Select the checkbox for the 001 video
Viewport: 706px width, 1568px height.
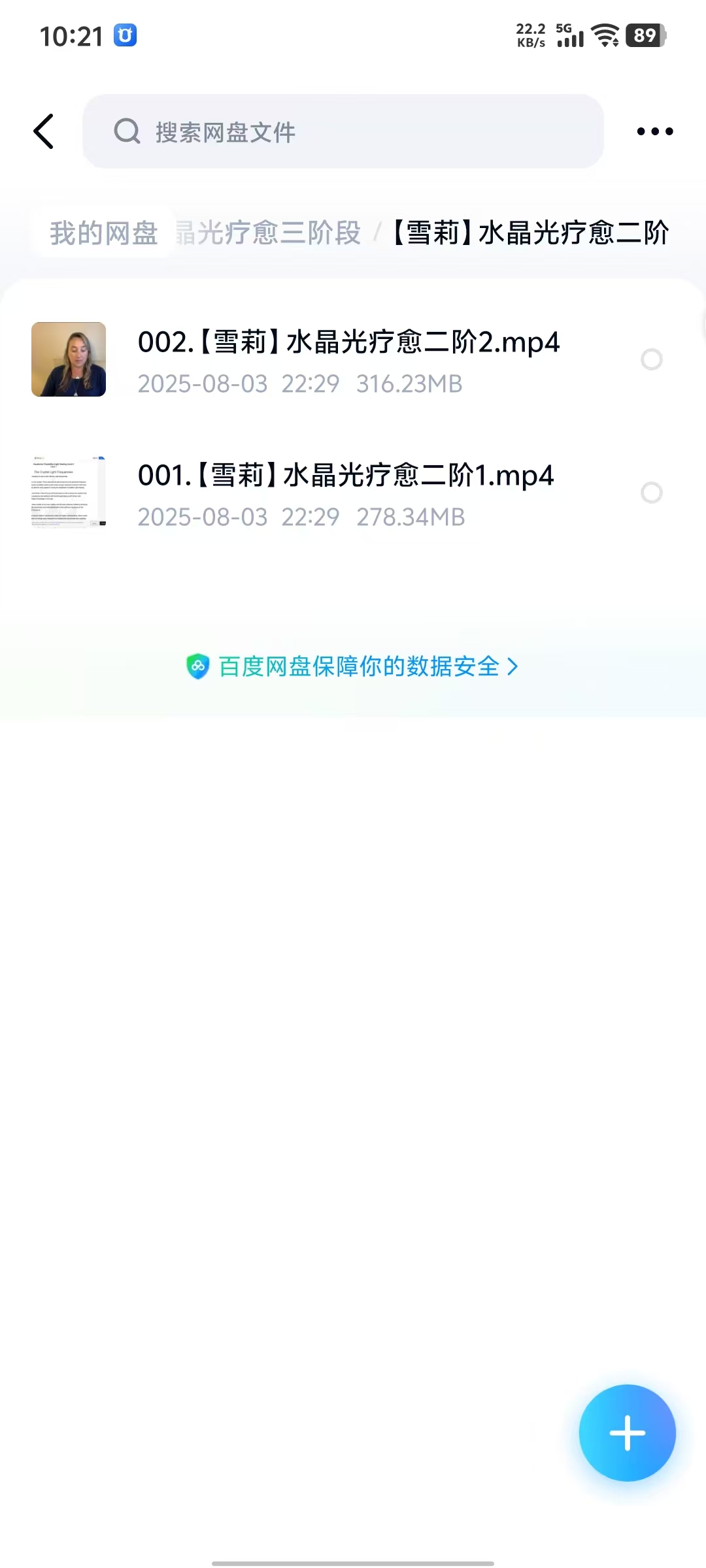[651, 493]
